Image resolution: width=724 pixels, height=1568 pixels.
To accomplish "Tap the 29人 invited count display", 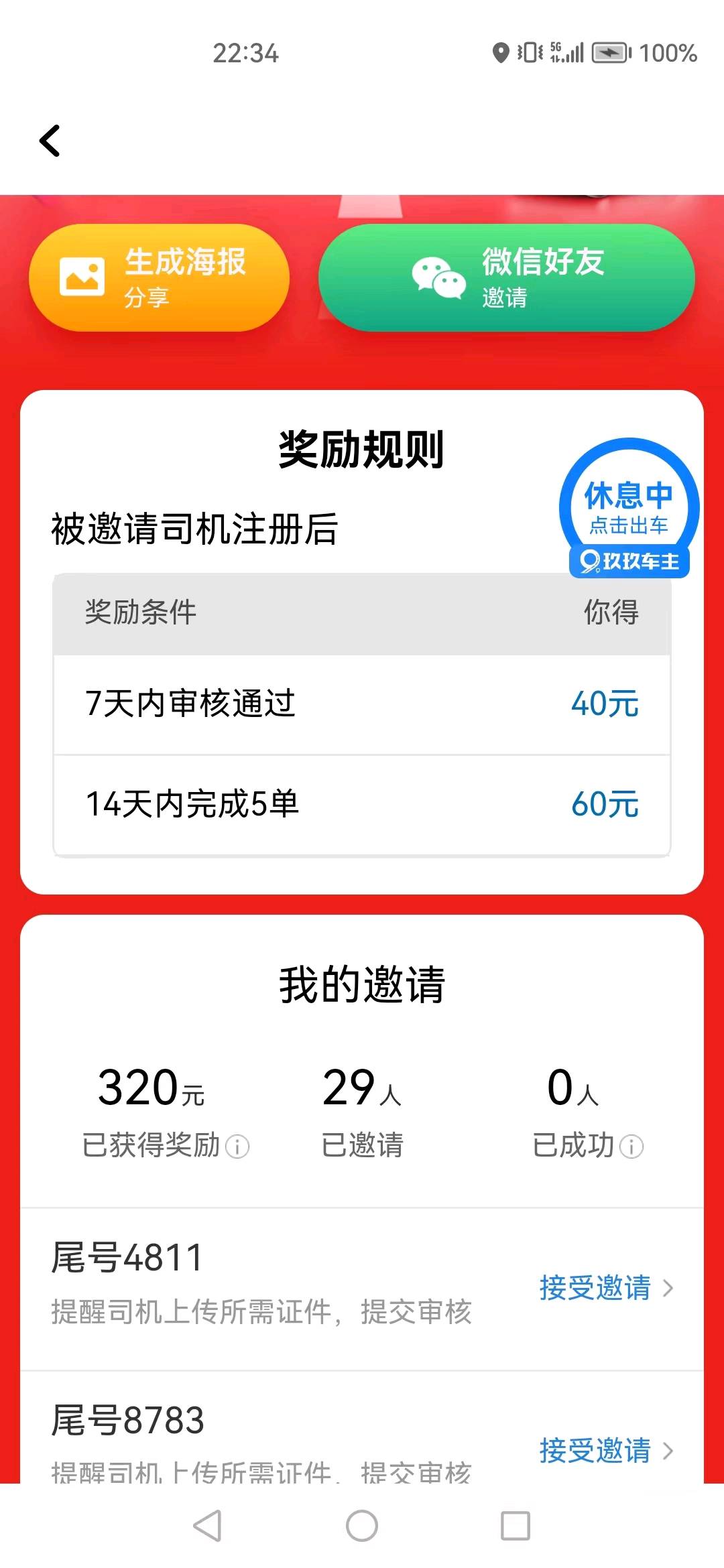I will point(361,1087).
